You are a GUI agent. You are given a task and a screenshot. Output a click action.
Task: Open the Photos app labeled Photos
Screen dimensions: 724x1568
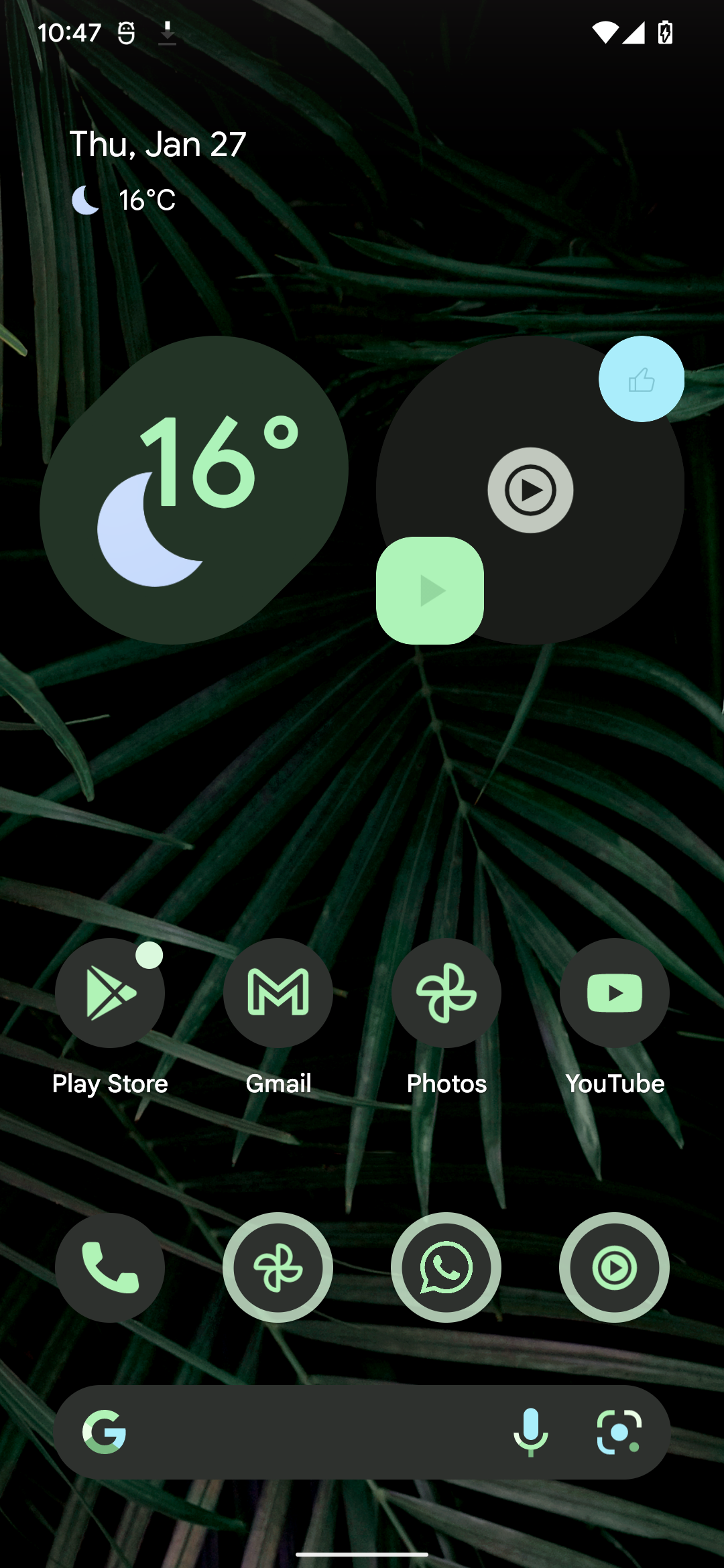pyautogui.click(x=446, y=992)
